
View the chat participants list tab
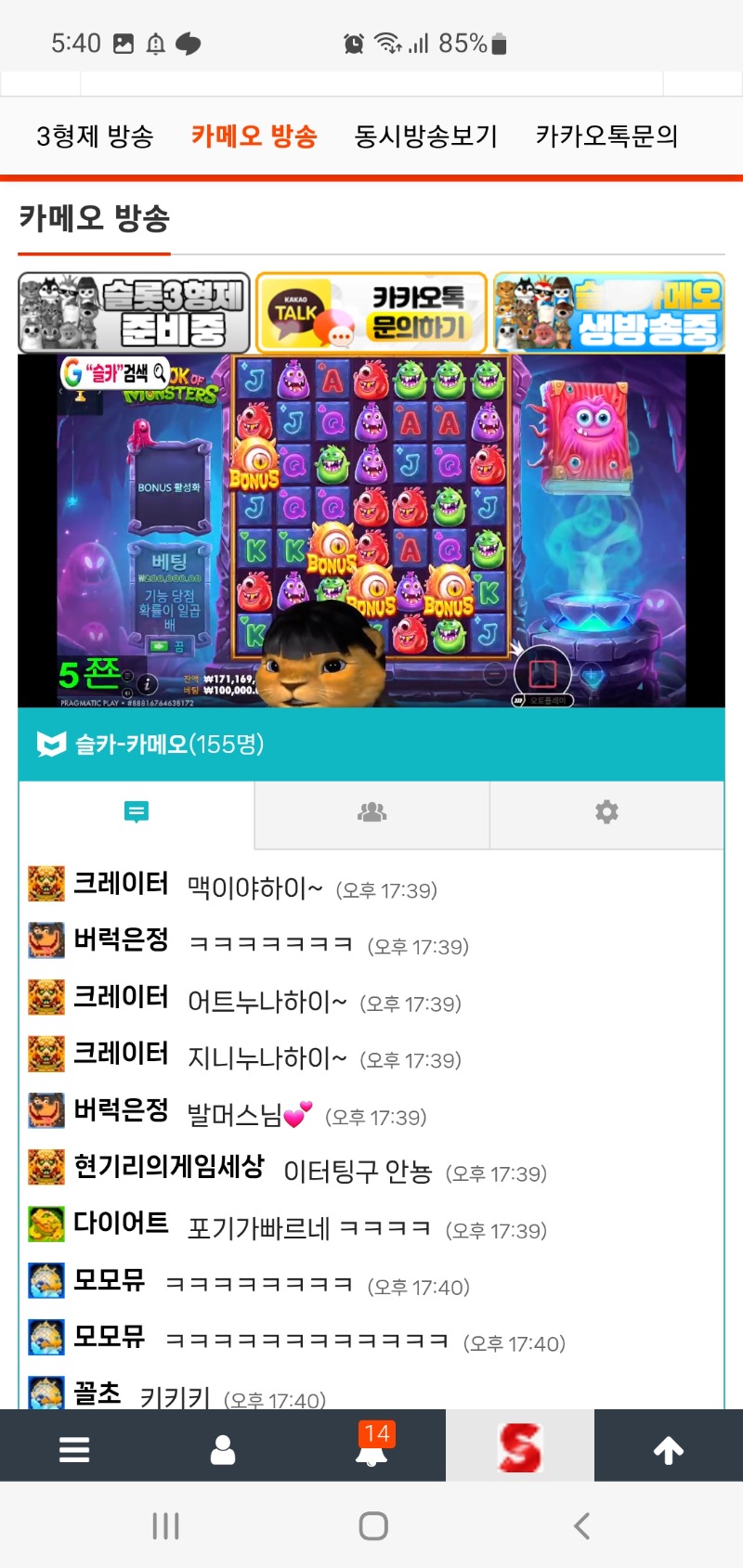point(371,813)
